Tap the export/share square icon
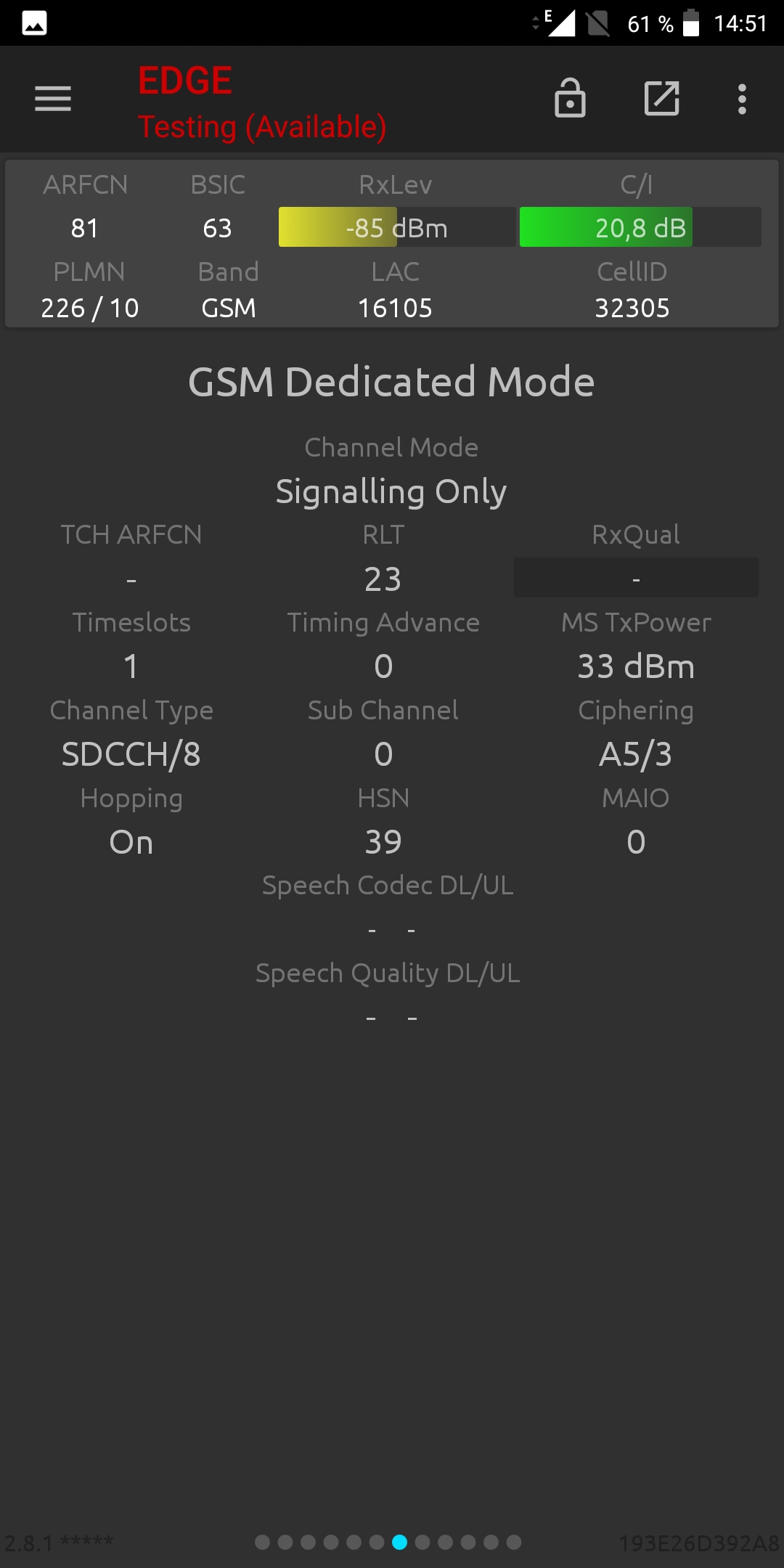 click(x=662, y=98)
